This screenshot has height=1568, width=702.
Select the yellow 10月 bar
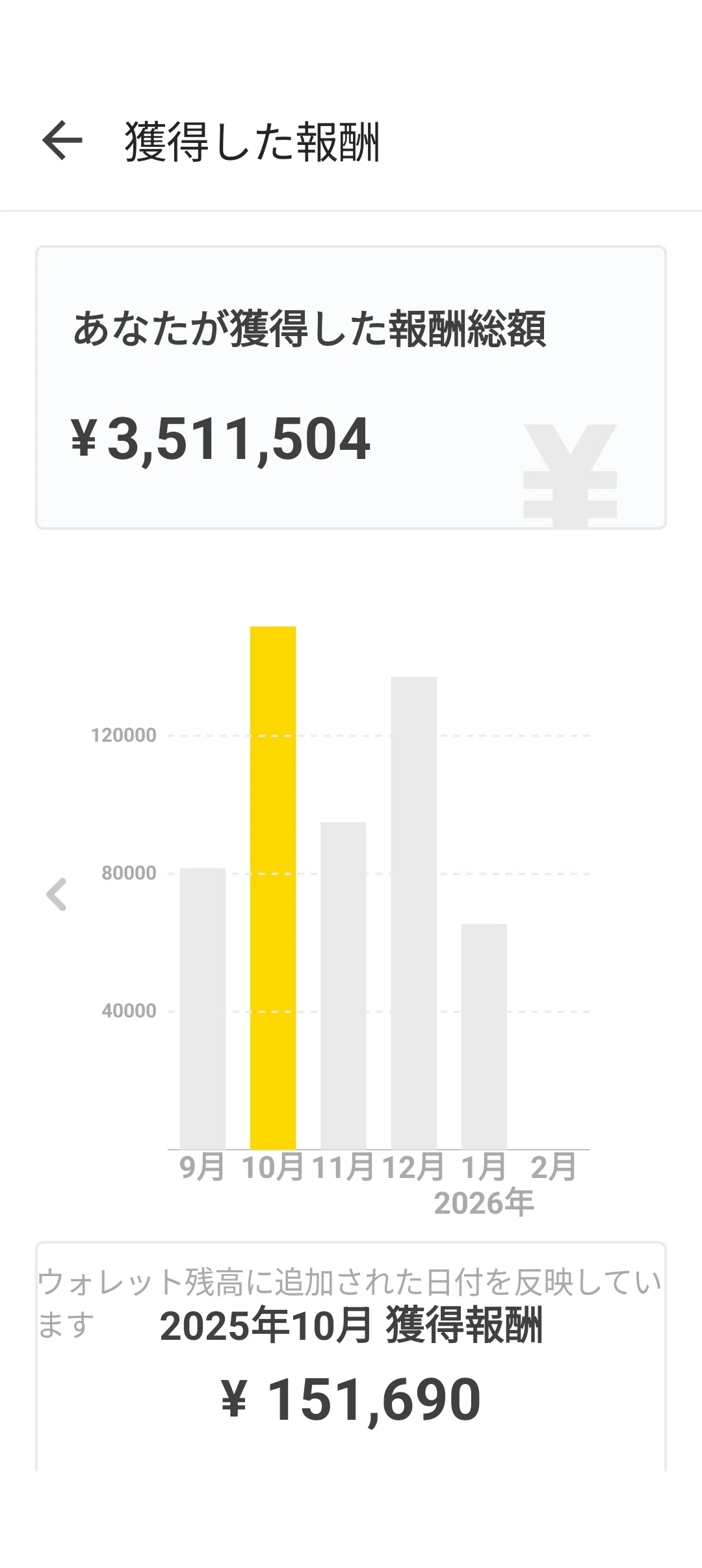coord(273,887)
